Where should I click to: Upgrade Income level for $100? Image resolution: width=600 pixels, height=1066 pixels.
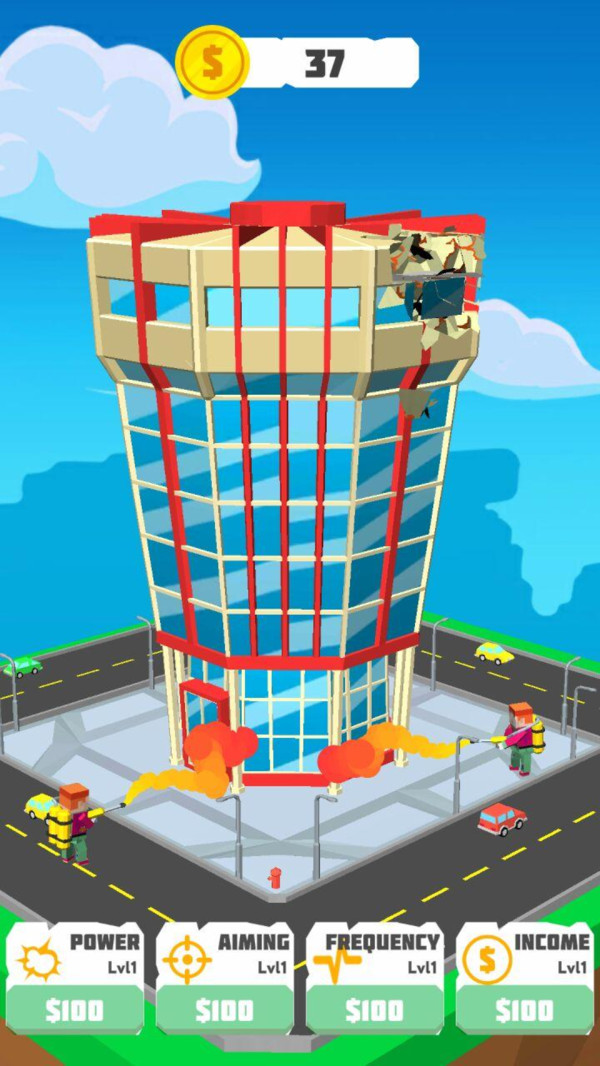tap(524, 1009)
